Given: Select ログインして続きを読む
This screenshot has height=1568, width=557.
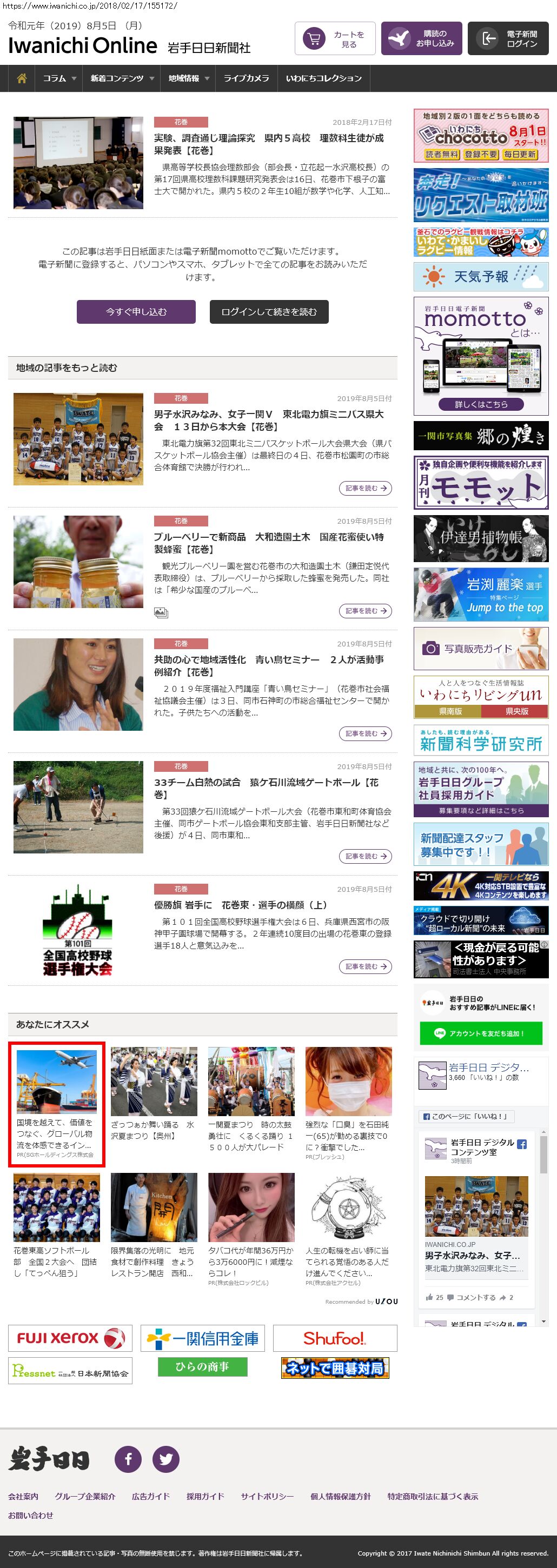Looking at the screenshot, I should pos(269,312).
